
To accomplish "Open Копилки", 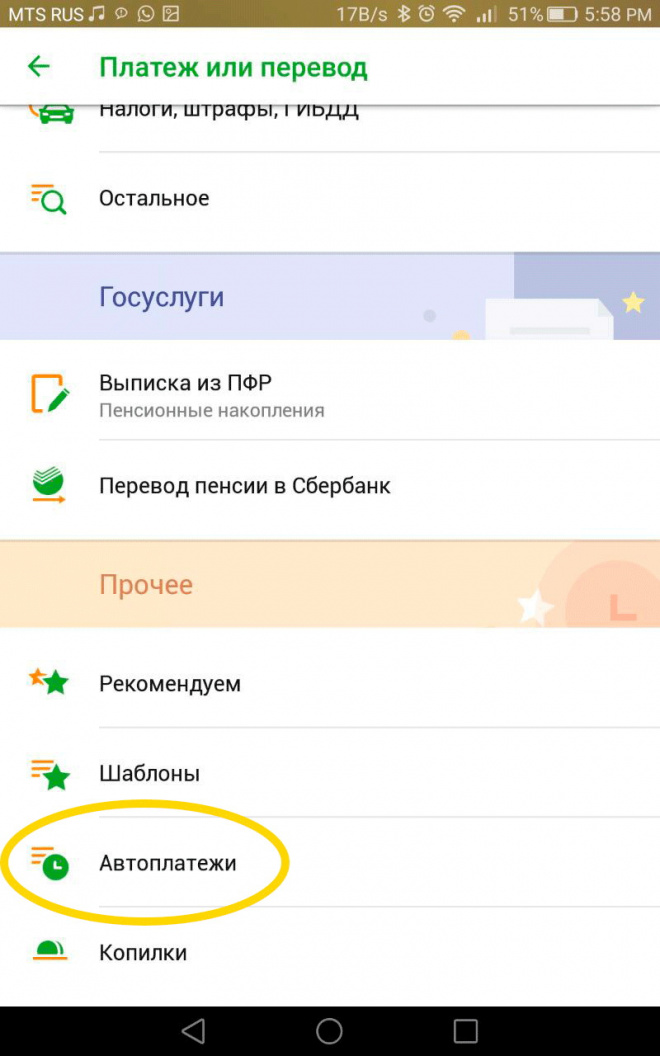I will click(143, 953).
